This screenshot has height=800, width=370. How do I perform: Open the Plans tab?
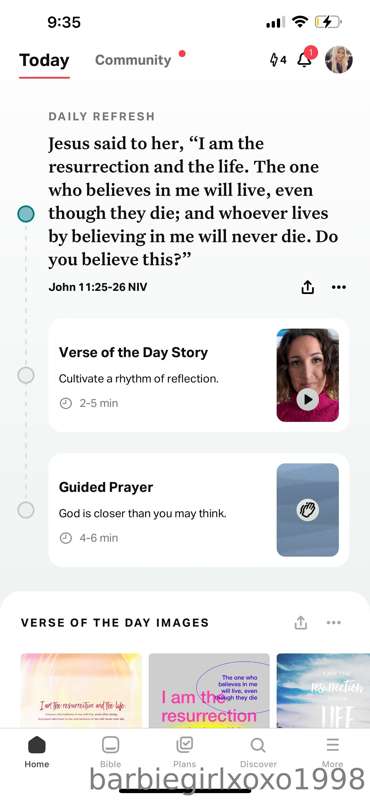(184, 752)
